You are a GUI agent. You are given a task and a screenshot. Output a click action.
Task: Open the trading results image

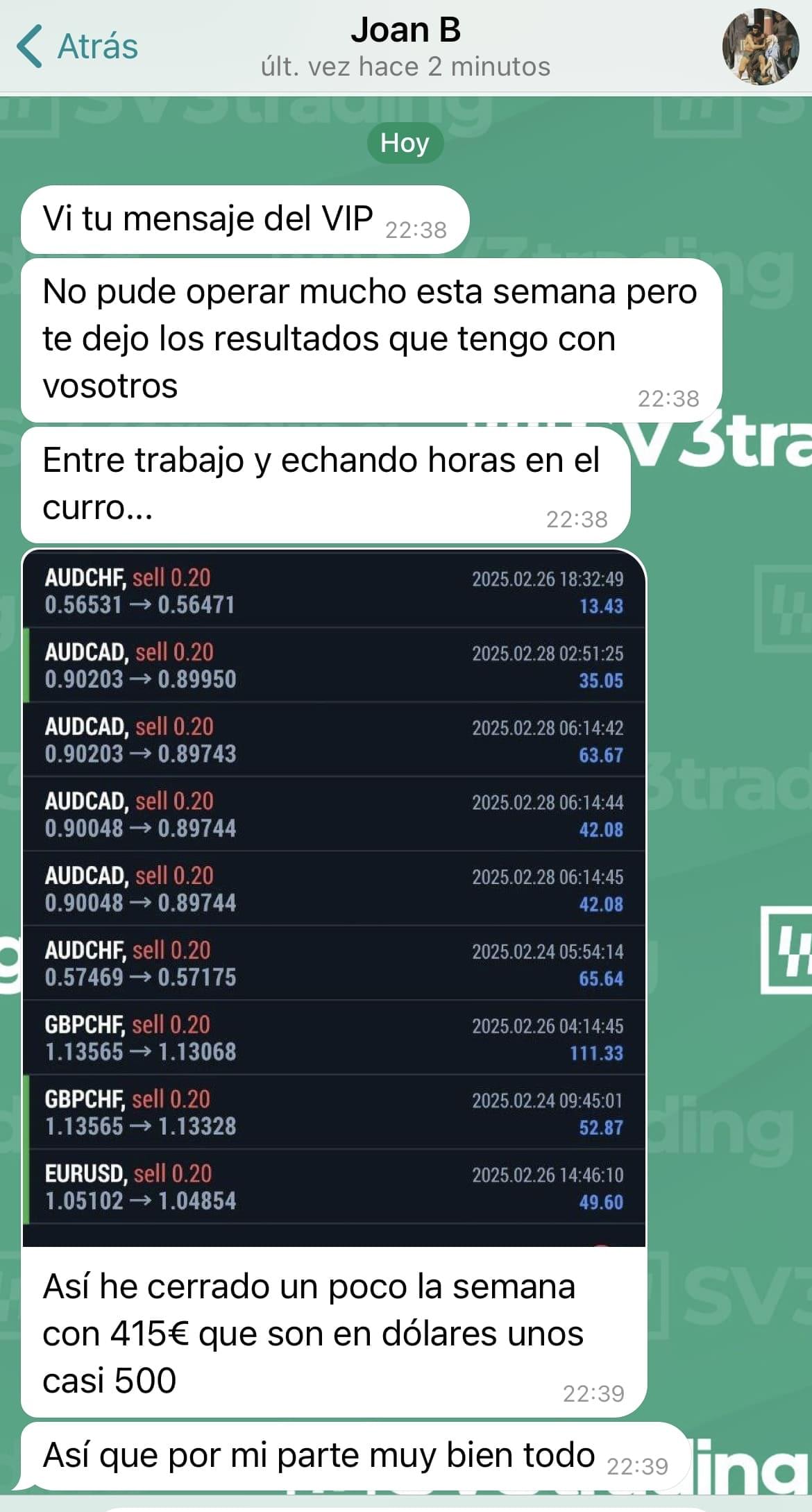pyautogui.click(x=334, y=895)
